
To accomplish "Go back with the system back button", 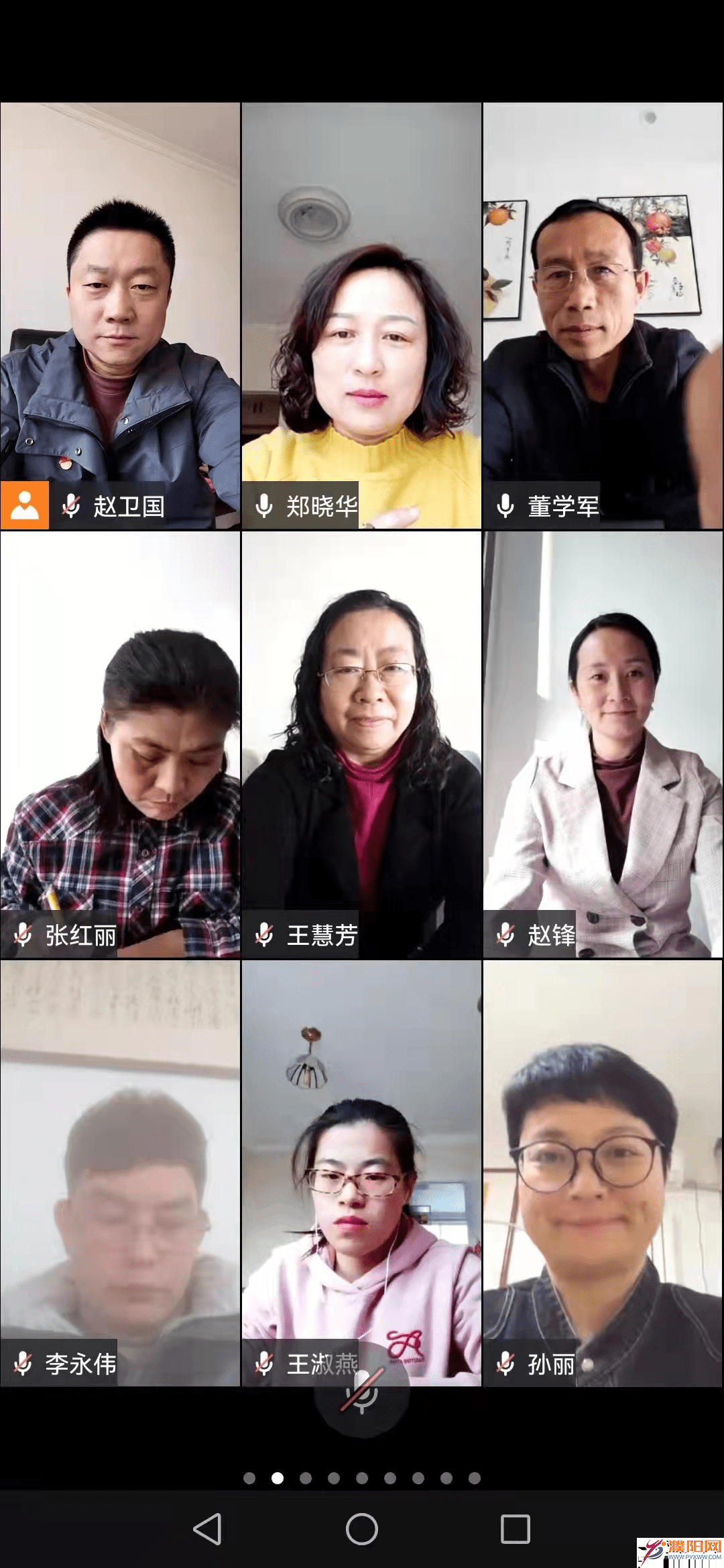I will click(x=207, y=1529).
